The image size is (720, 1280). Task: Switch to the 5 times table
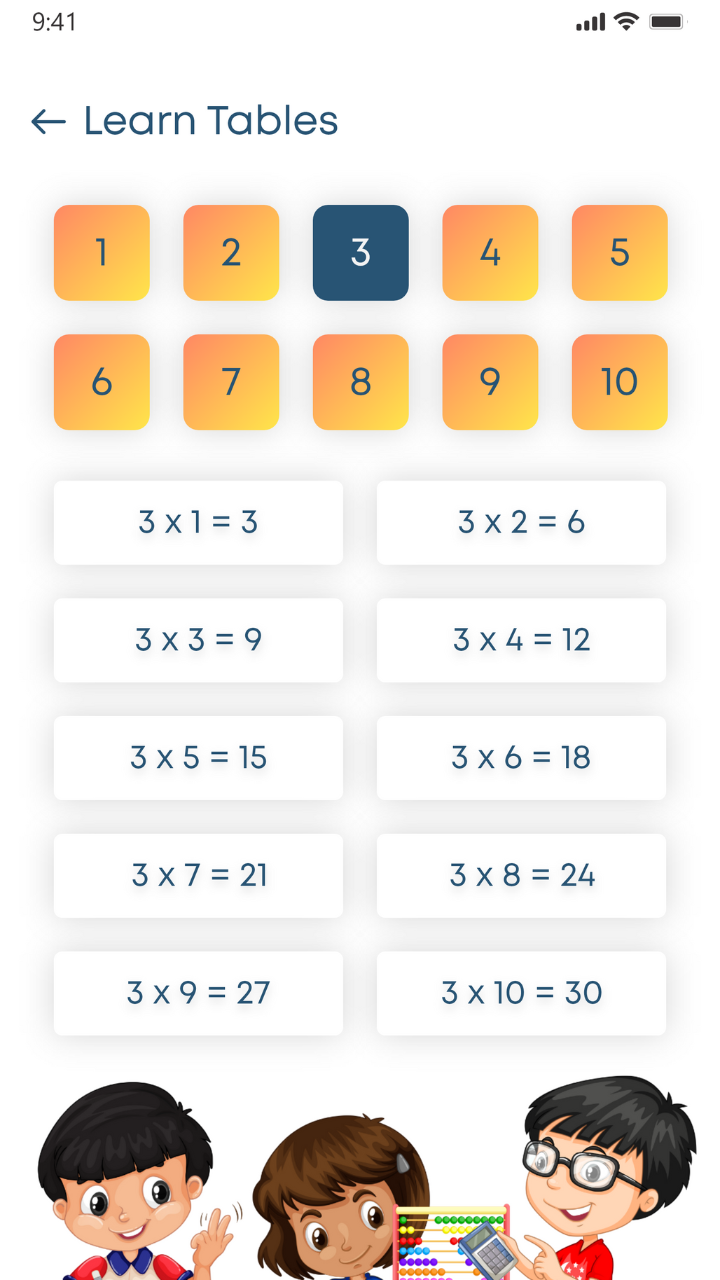(x=619, y=253)
